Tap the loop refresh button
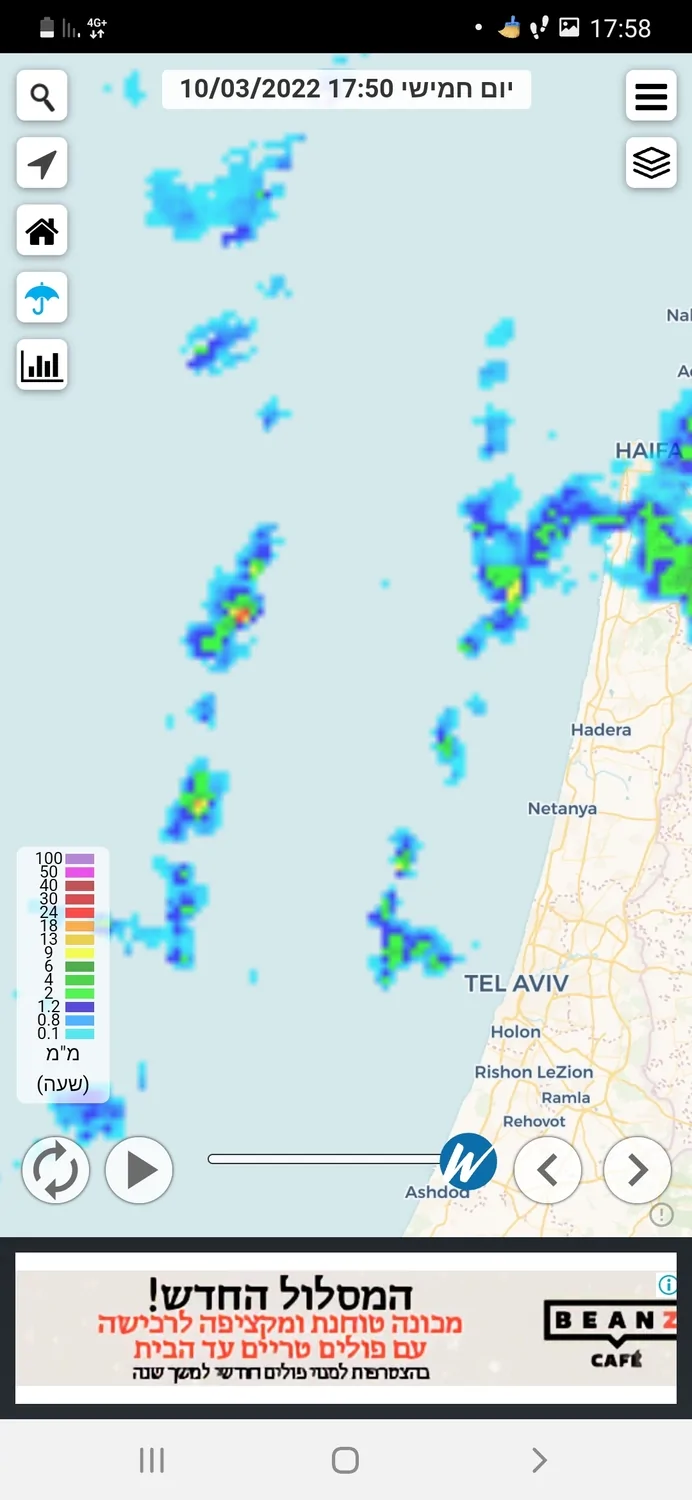Viewport: 692px width, 1500px height. coord(56,1169)
